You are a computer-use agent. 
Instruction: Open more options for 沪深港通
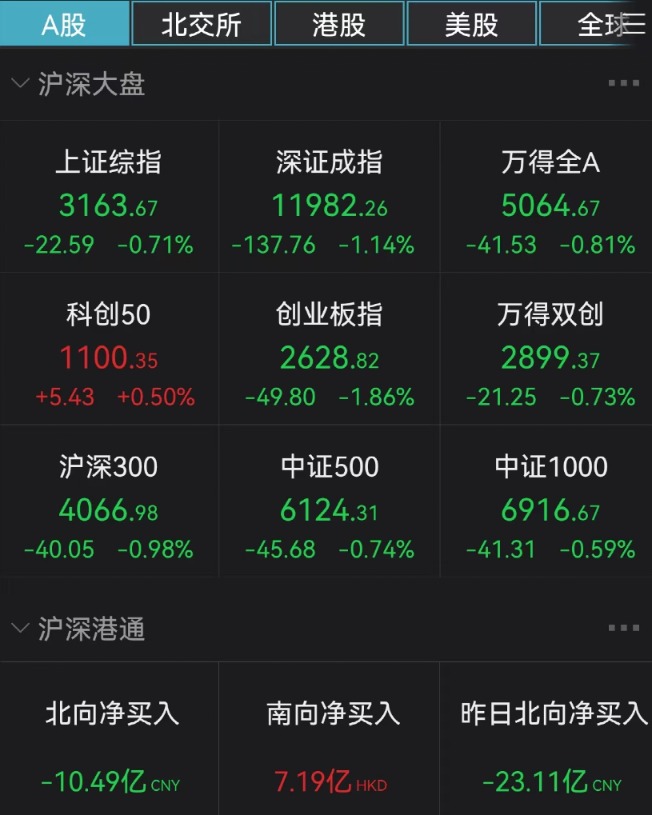point(623,628)
